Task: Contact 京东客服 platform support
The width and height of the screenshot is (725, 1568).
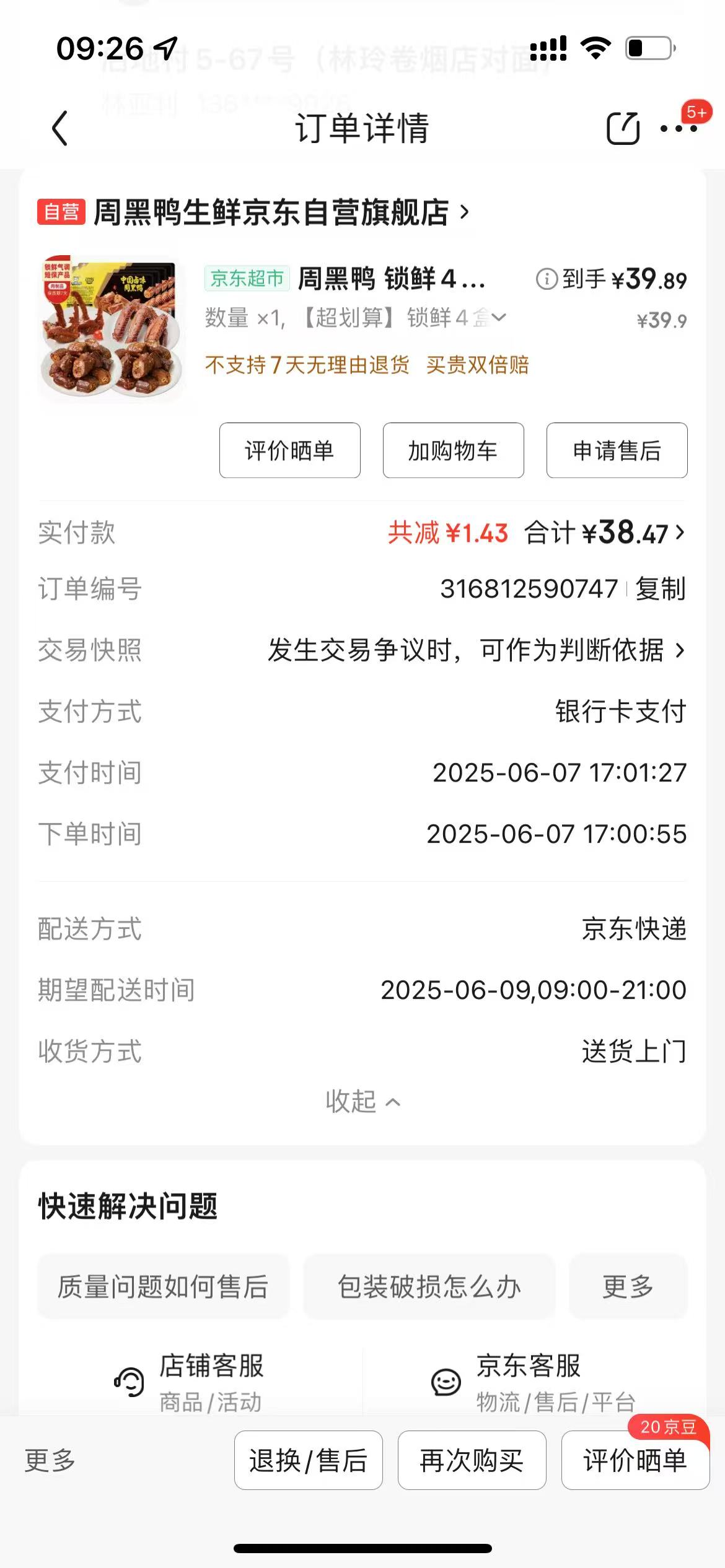Action: pyautogui.click(x=533, y=1382)
